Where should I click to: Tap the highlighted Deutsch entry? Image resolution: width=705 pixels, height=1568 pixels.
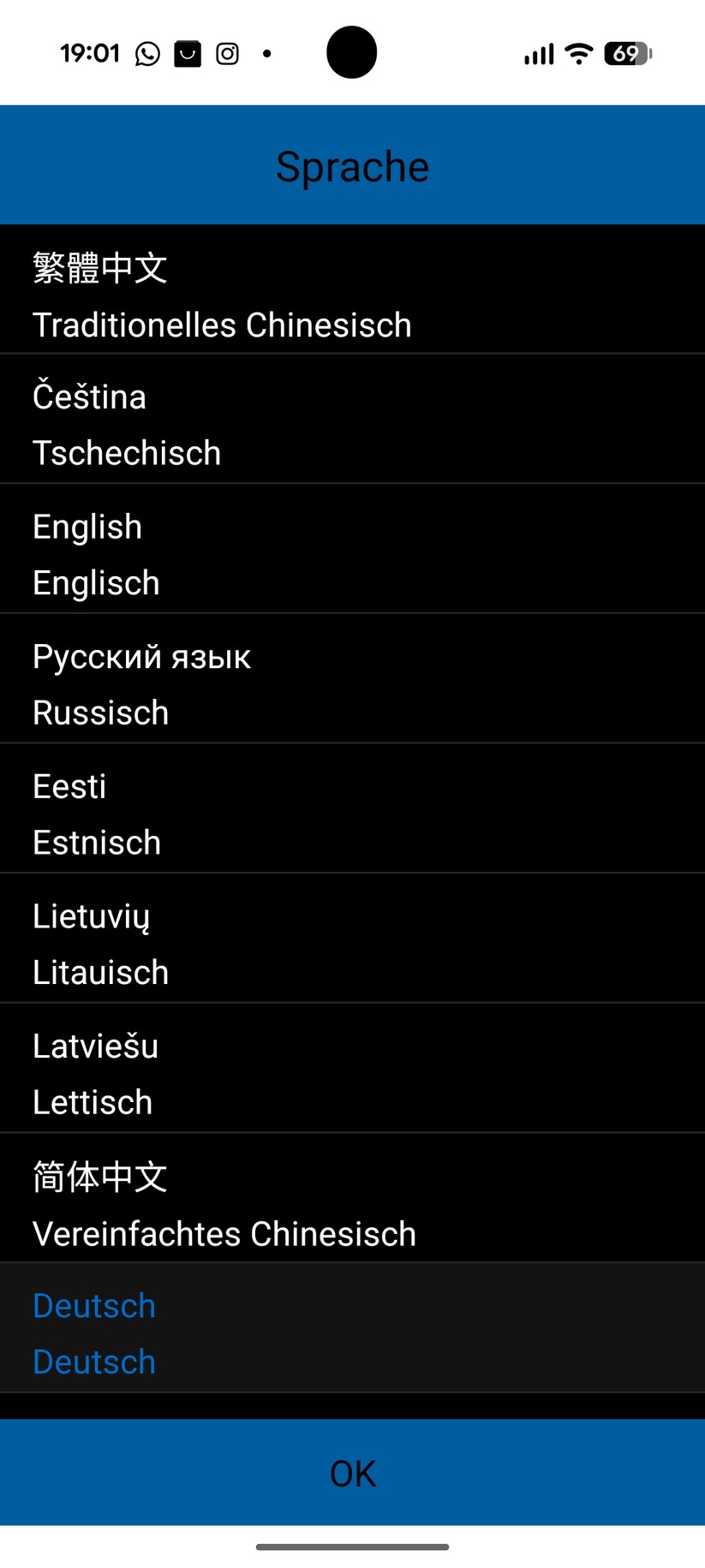tap(352, 1328)
